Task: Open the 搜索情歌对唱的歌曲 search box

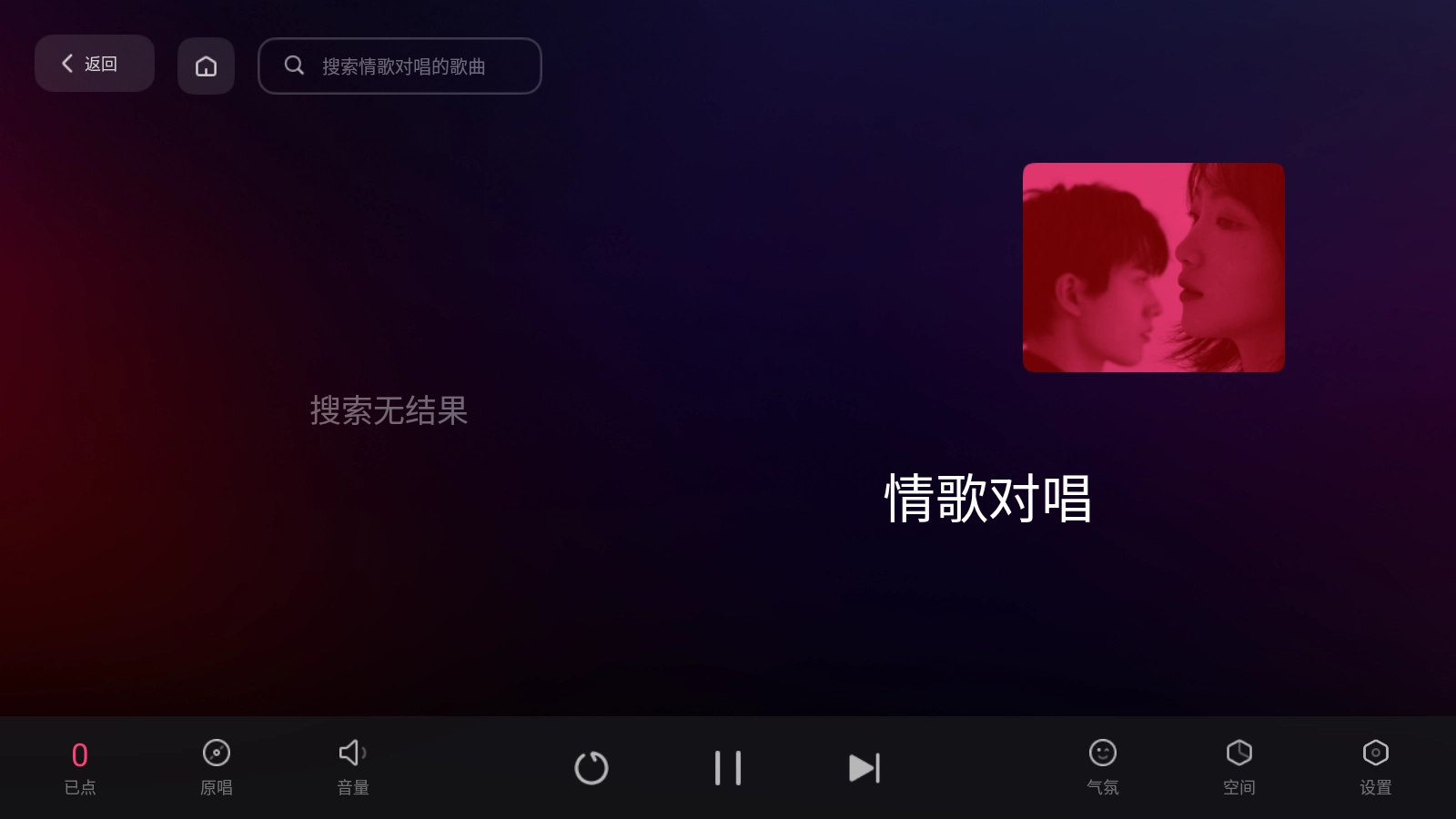Action: tap(400, 66)
